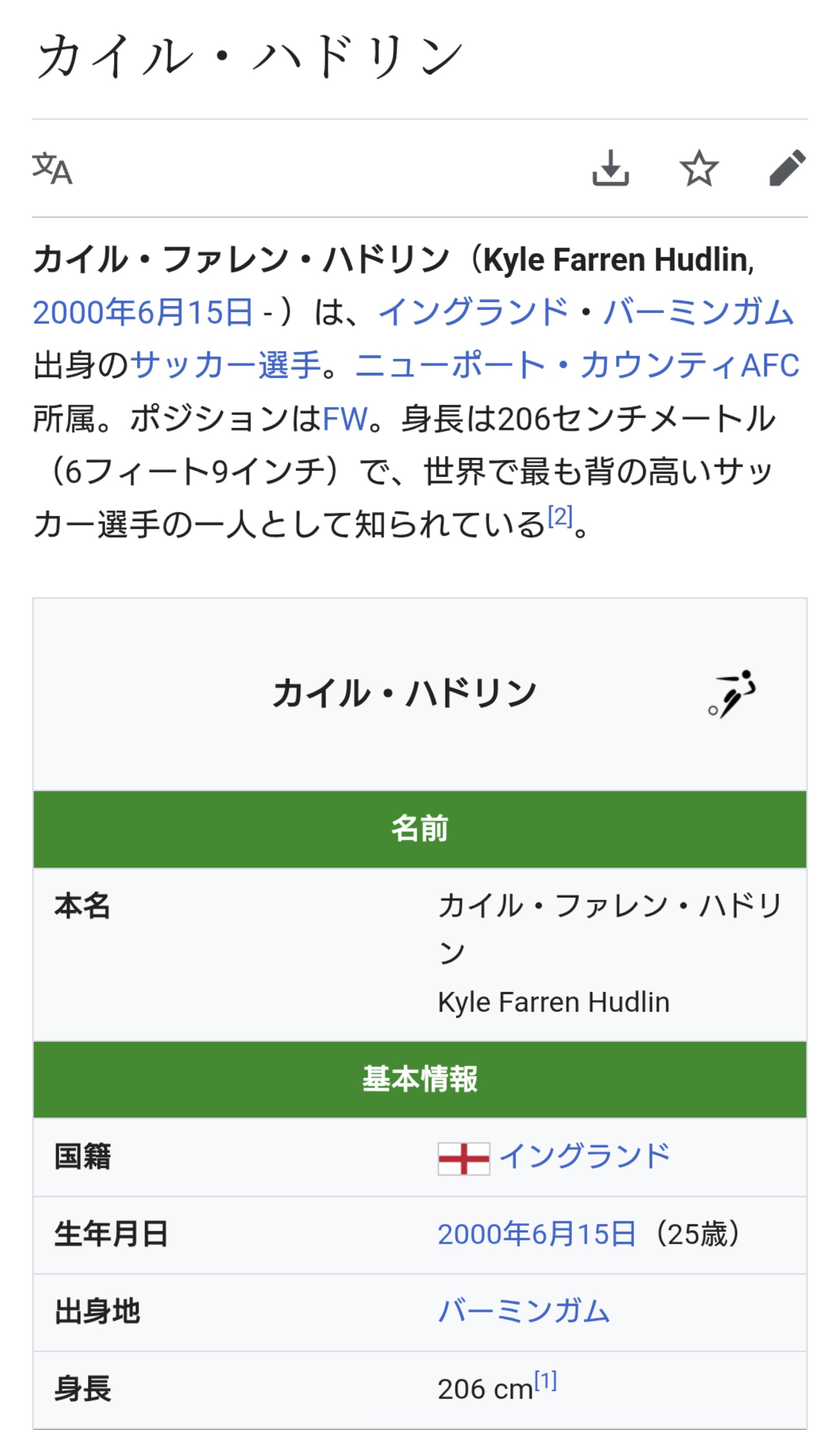Open the 2000年6月15日 link in intro
840x1430 pixels.
point(143,313)
